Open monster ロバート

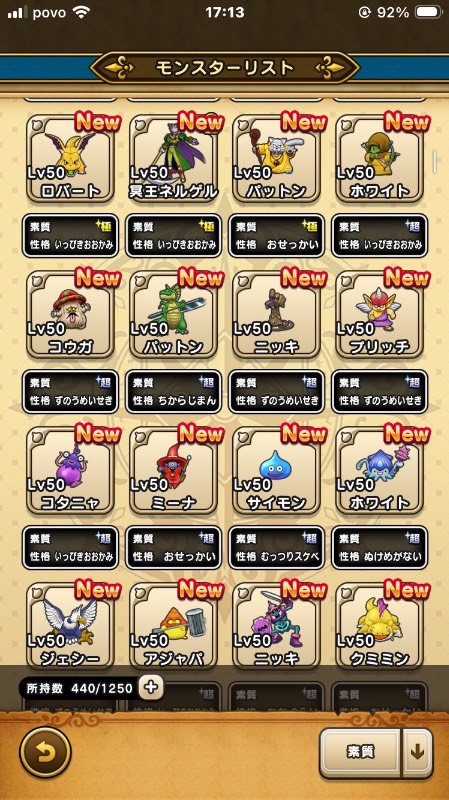click(70, 159)
